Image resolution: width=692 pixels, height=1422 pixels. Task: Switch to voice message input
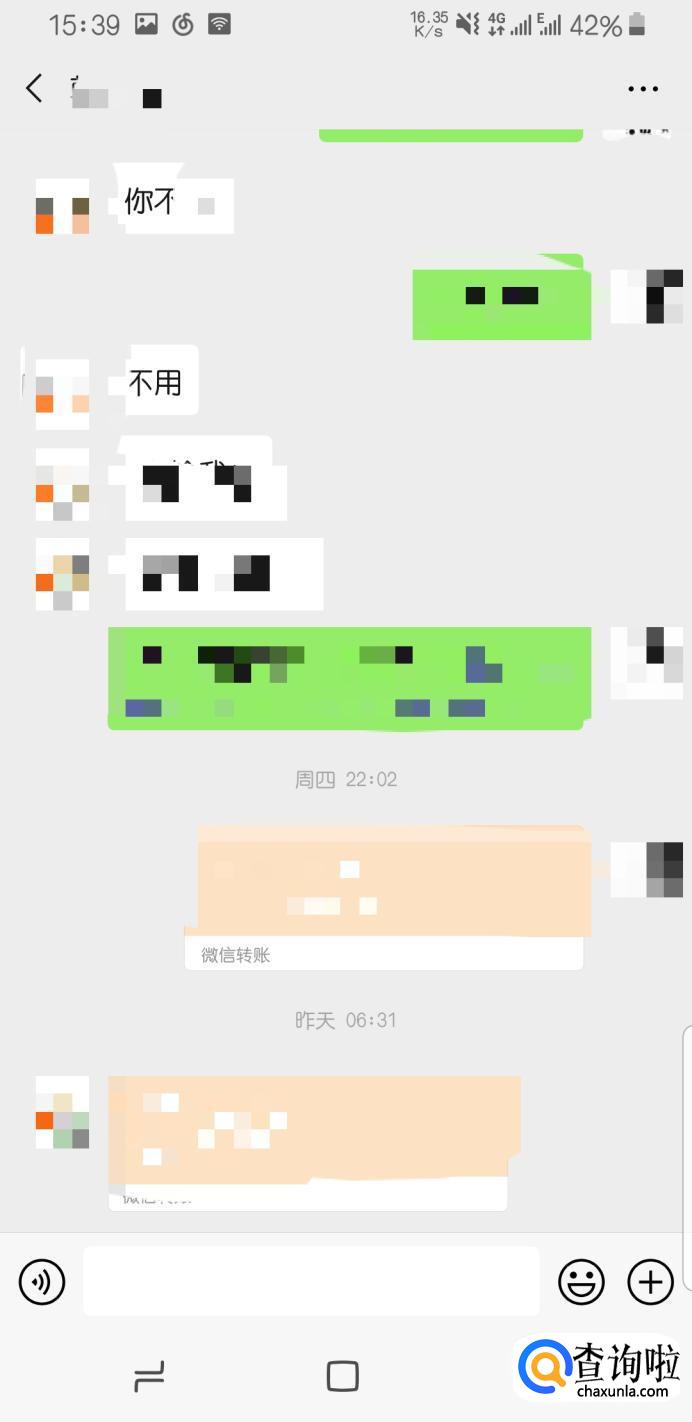tap(42, 1281)
